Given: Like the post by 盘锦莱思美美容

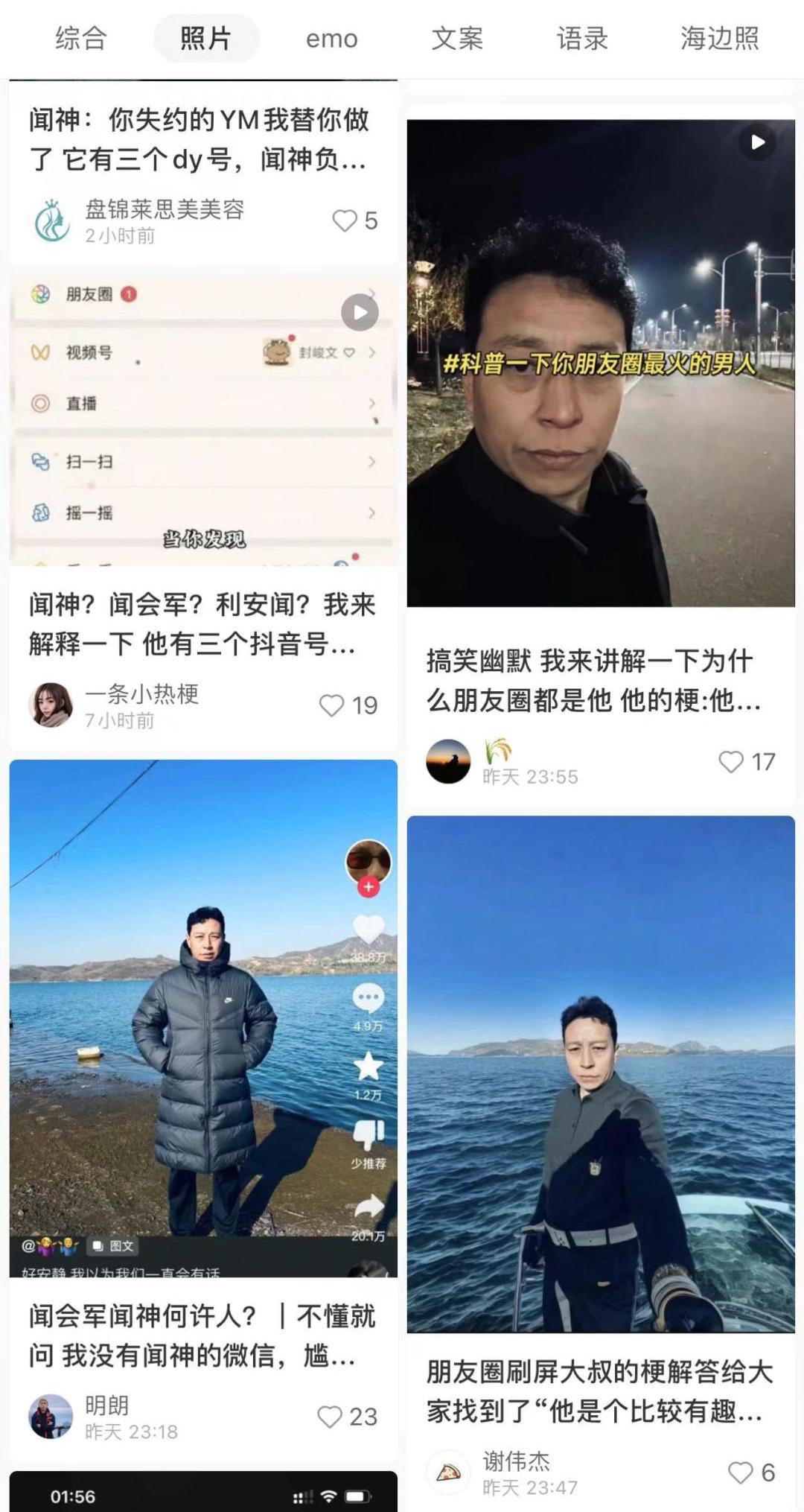Looking at the screenshot, I should pos(345,220).
